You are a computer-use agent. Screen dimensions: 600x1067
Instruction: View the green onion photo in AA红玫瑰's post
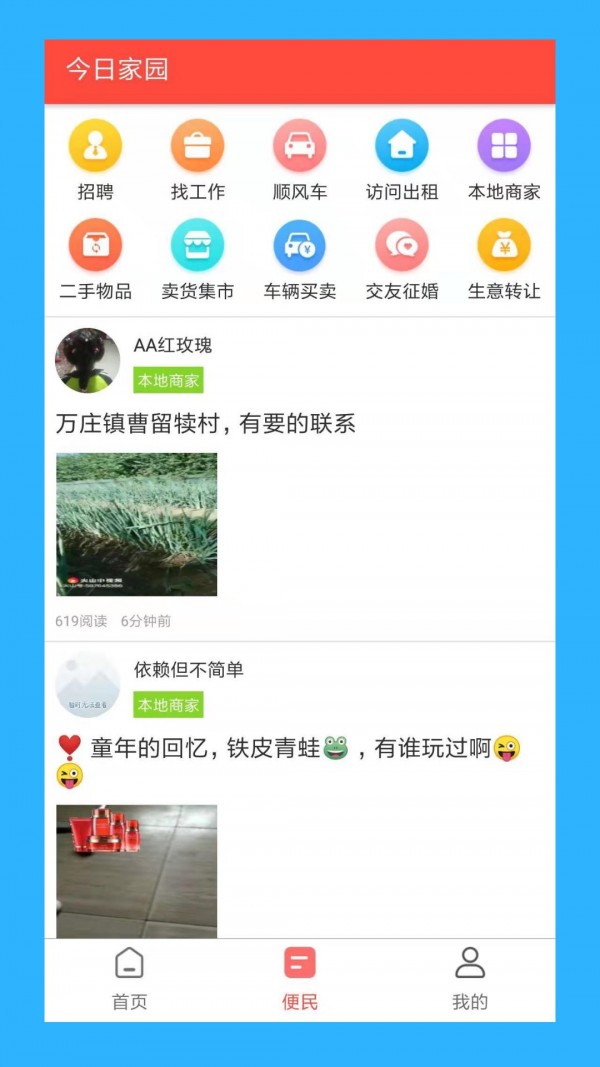pyautogui.click(x=136, y=524)
